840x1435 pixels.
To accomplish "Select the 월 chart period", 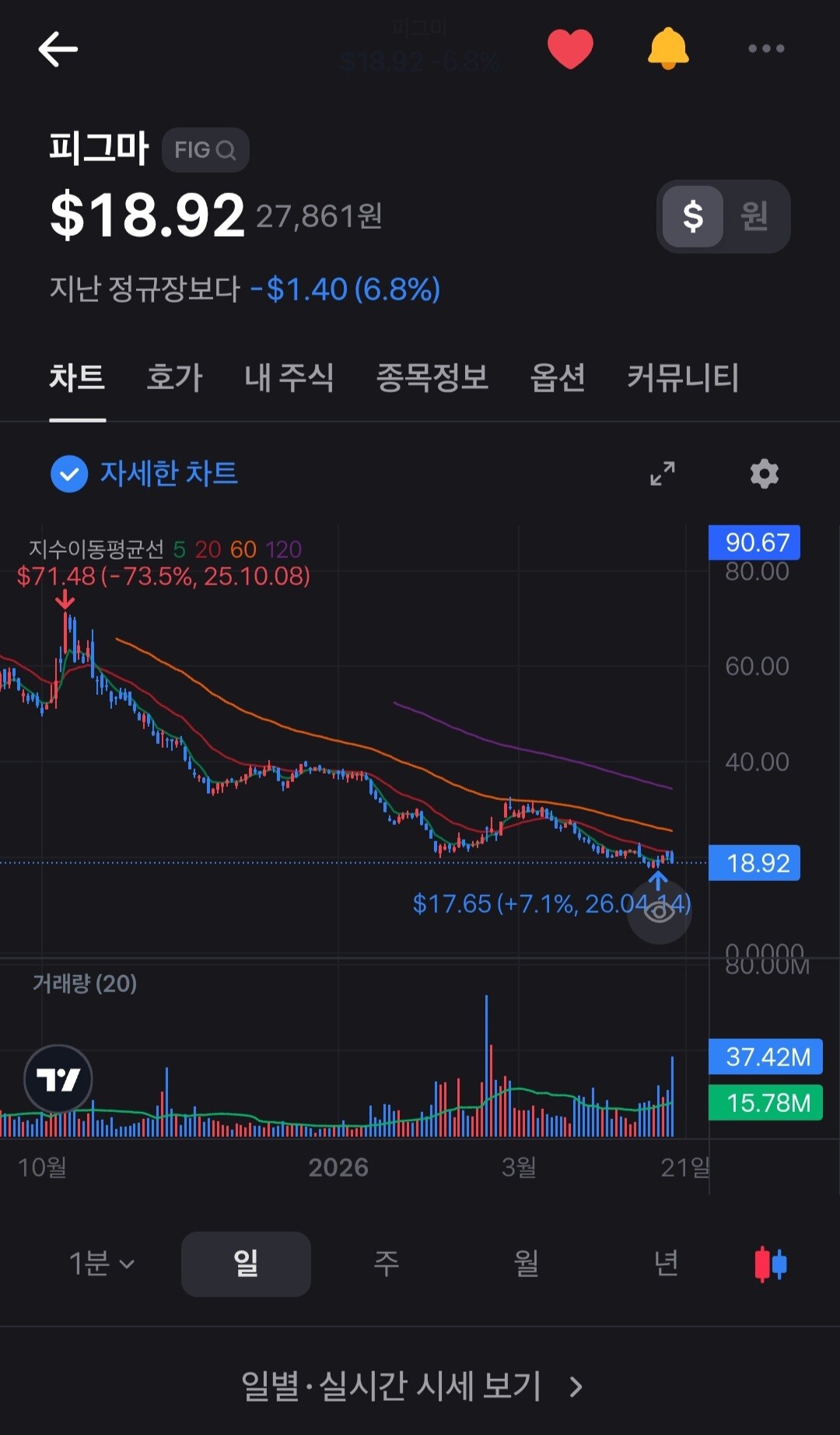I will [x=527, y=1264].
